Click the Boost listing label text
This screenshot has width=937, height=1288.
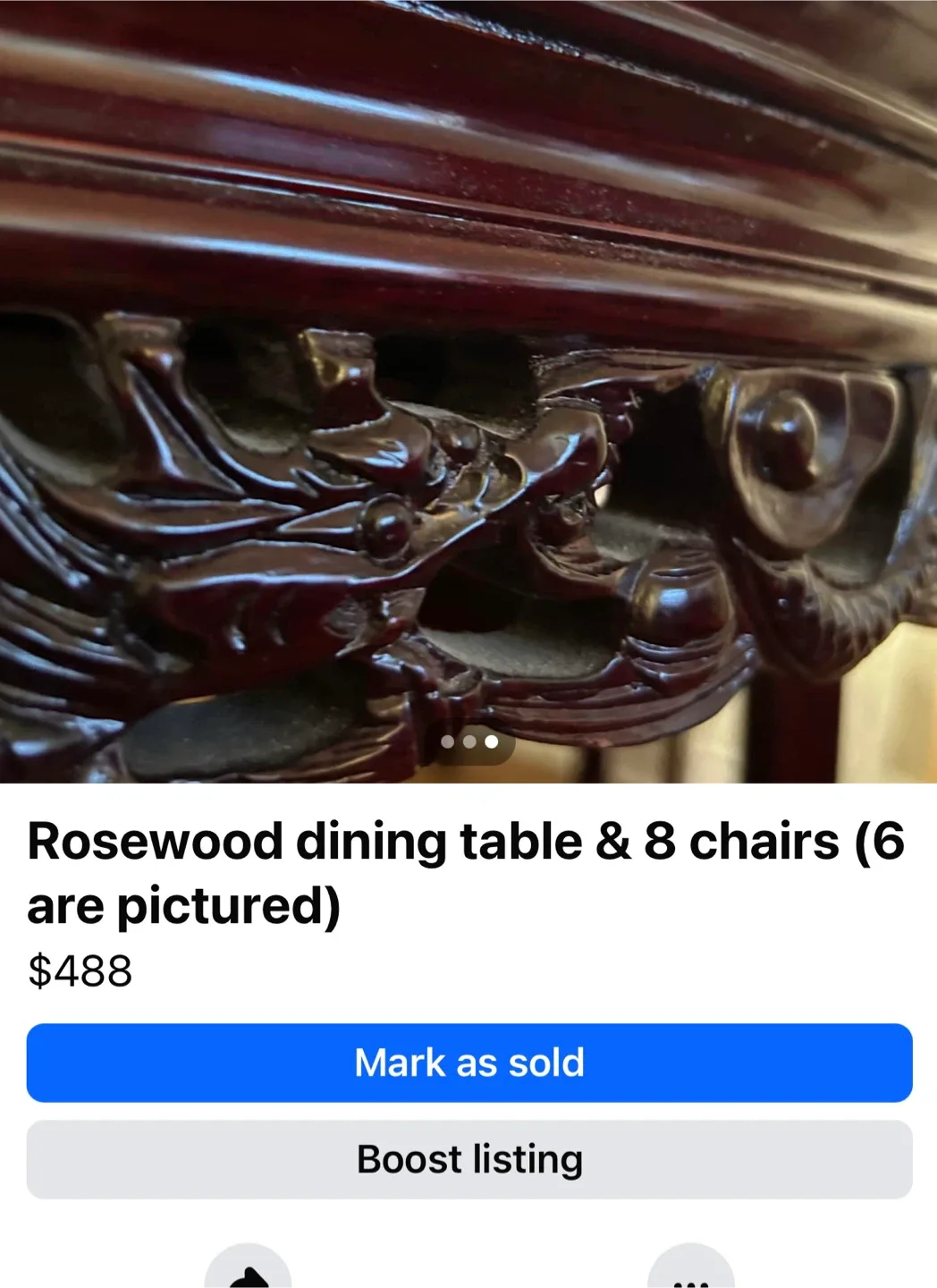coord(468,1159)
